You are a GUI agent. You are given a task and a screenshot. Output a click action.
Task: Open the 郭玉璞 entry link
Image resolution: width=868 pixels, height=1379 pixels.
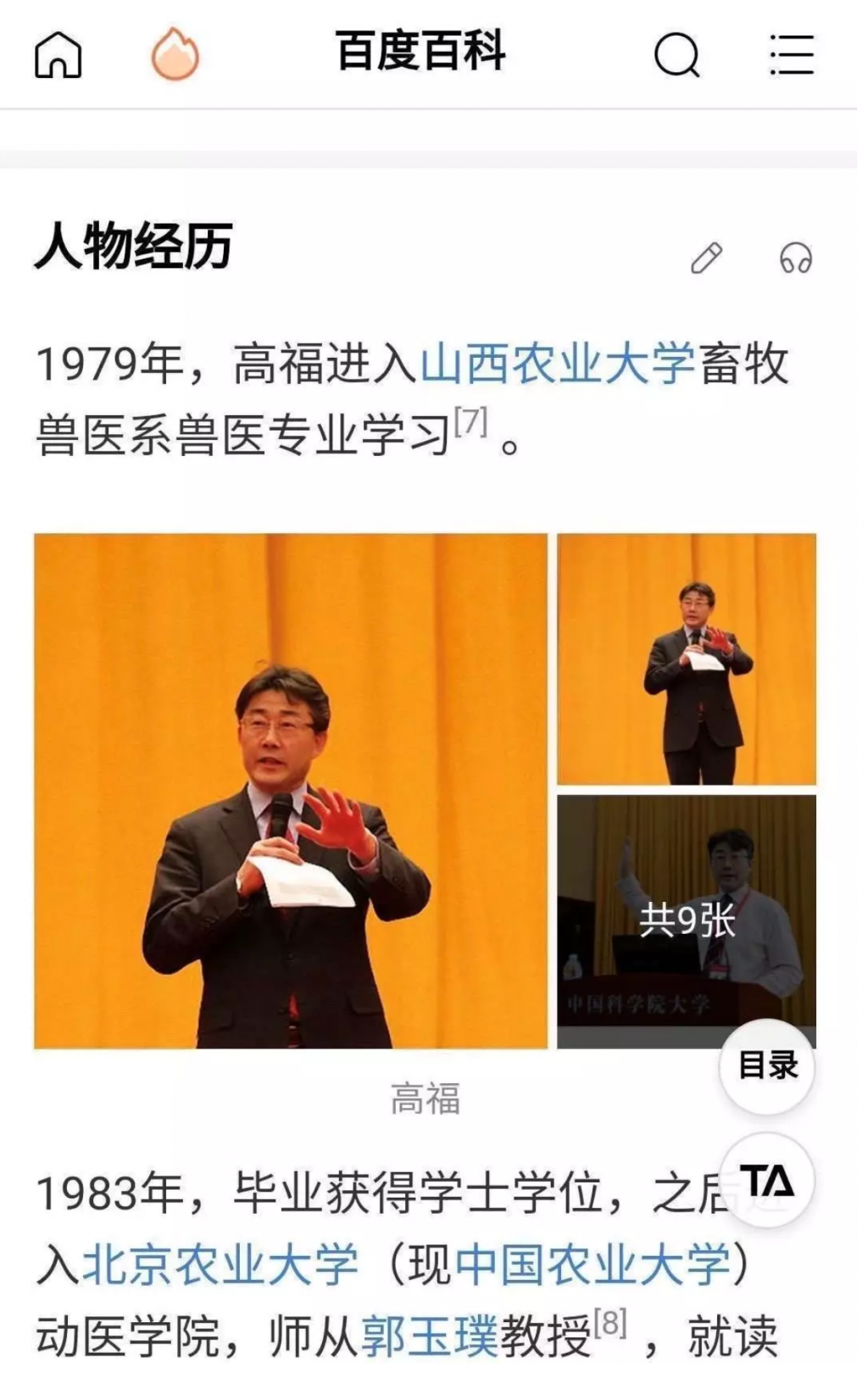click(x=430, y=1337)
